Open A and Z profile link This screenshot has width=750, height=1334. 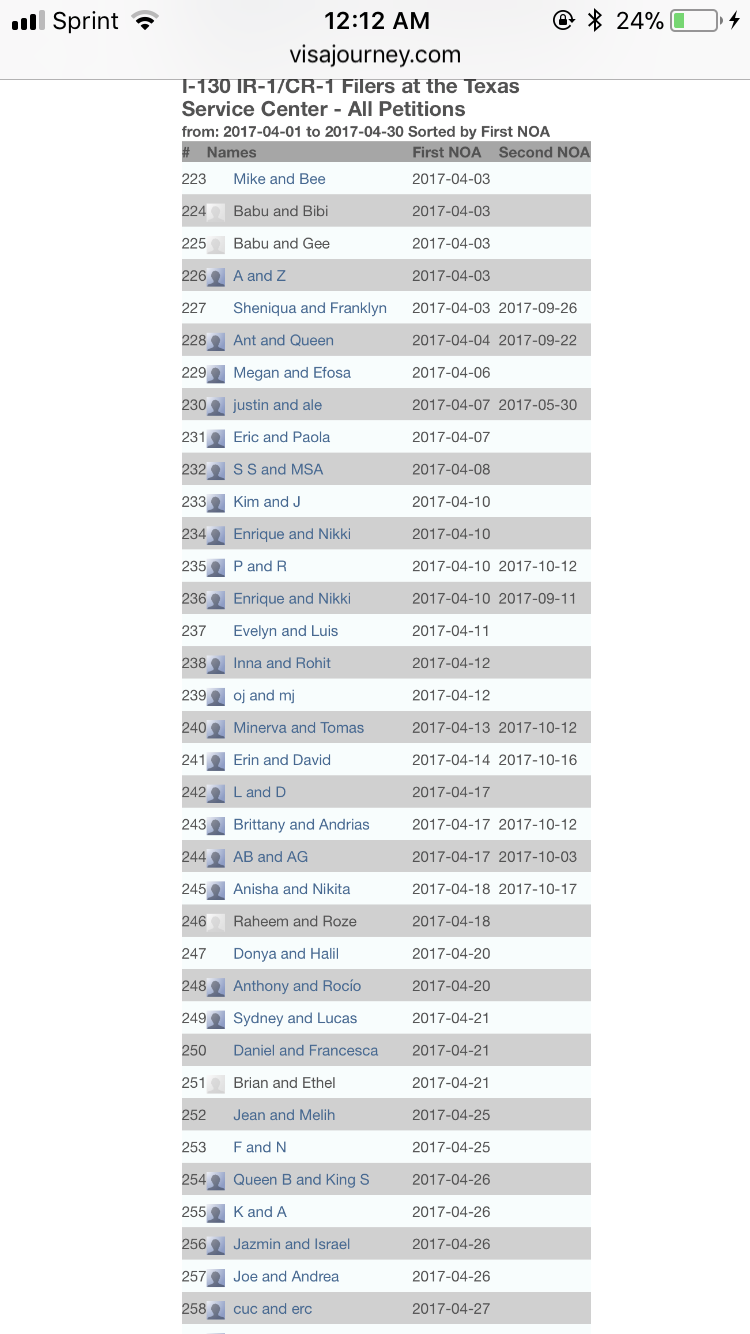point(259,276)
